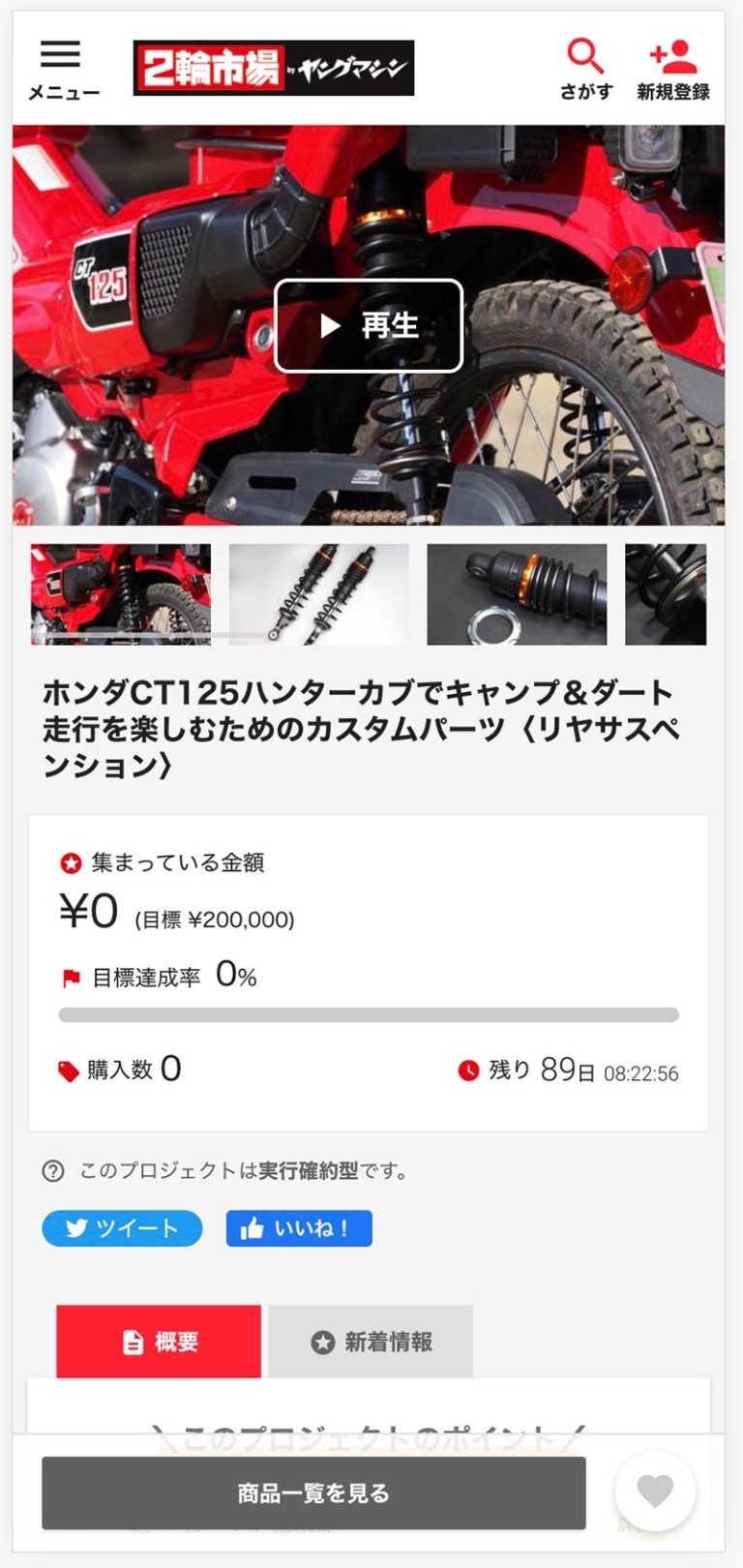Go to the 2輪市場 home page
The width and height of the screenshot is (743, 1568).
[x=274, y=68]
